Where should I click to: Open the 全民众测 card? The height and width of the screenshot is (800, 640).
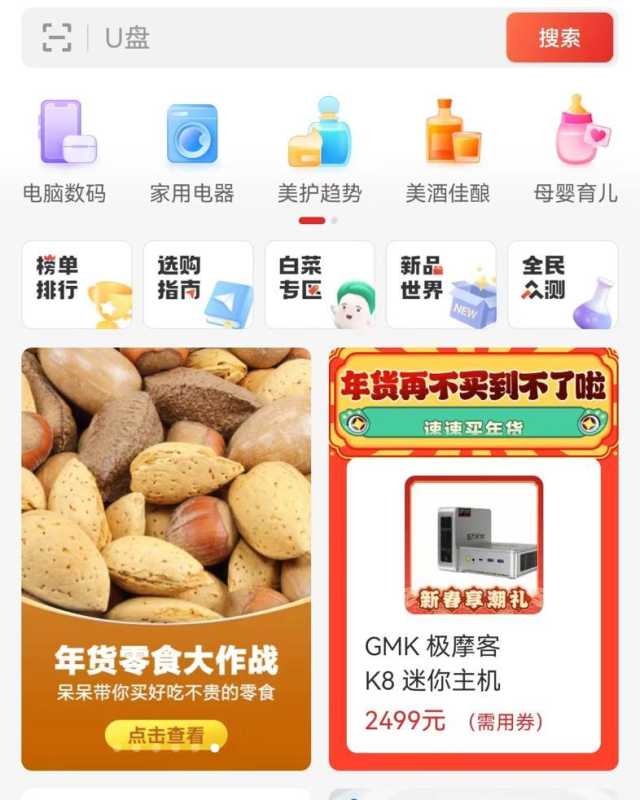coord(562,285)
